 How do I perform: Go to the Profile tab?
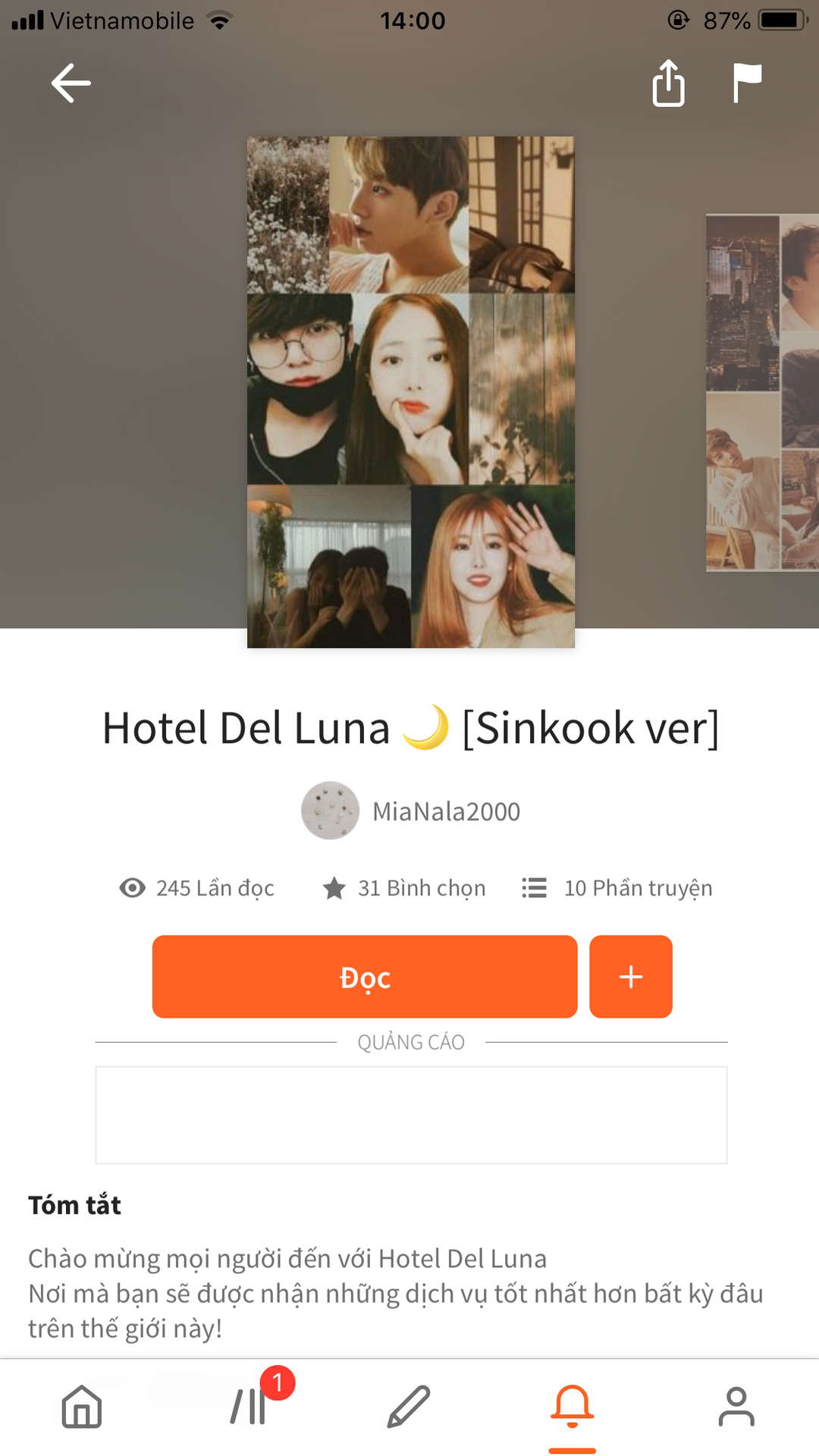(x=736, y=1407)
